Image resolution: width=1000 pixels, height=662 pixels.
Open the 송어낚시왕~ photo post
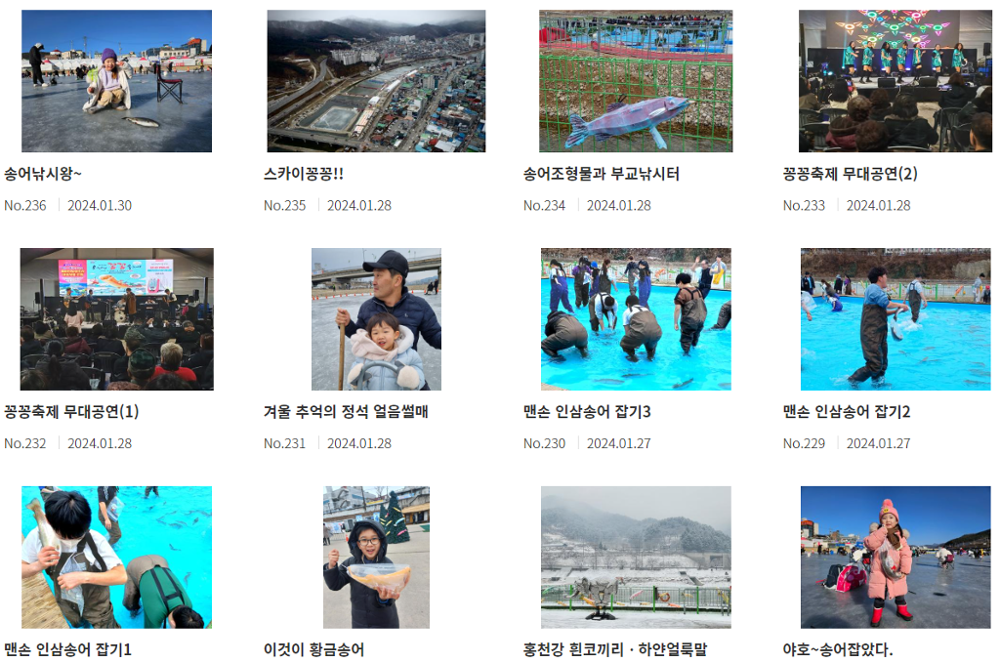(116, 82)
